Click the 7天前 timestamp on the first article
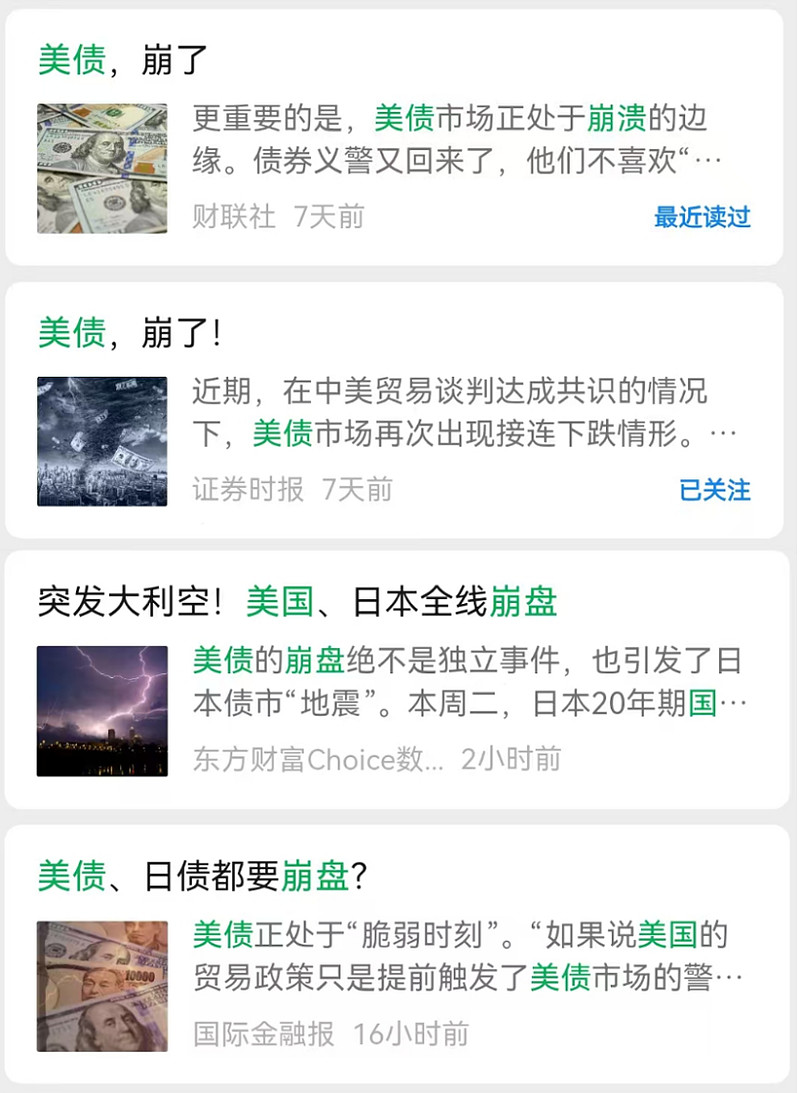Image resolution: width=800 pixels, height=1093 pixels. pyautogui.click(x=332, y=216)
